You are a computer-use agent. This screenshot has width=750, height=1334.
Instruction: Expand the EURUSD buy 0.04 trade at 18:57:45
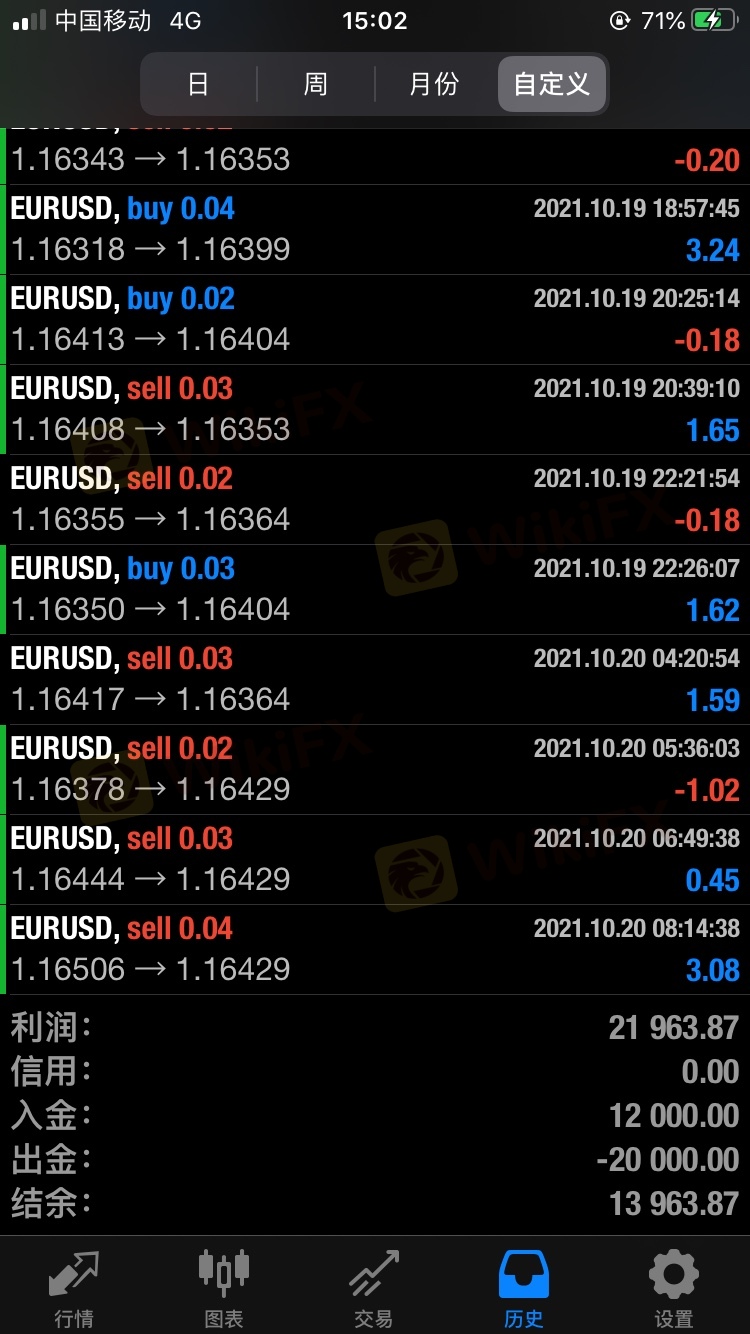coord(375,229)
